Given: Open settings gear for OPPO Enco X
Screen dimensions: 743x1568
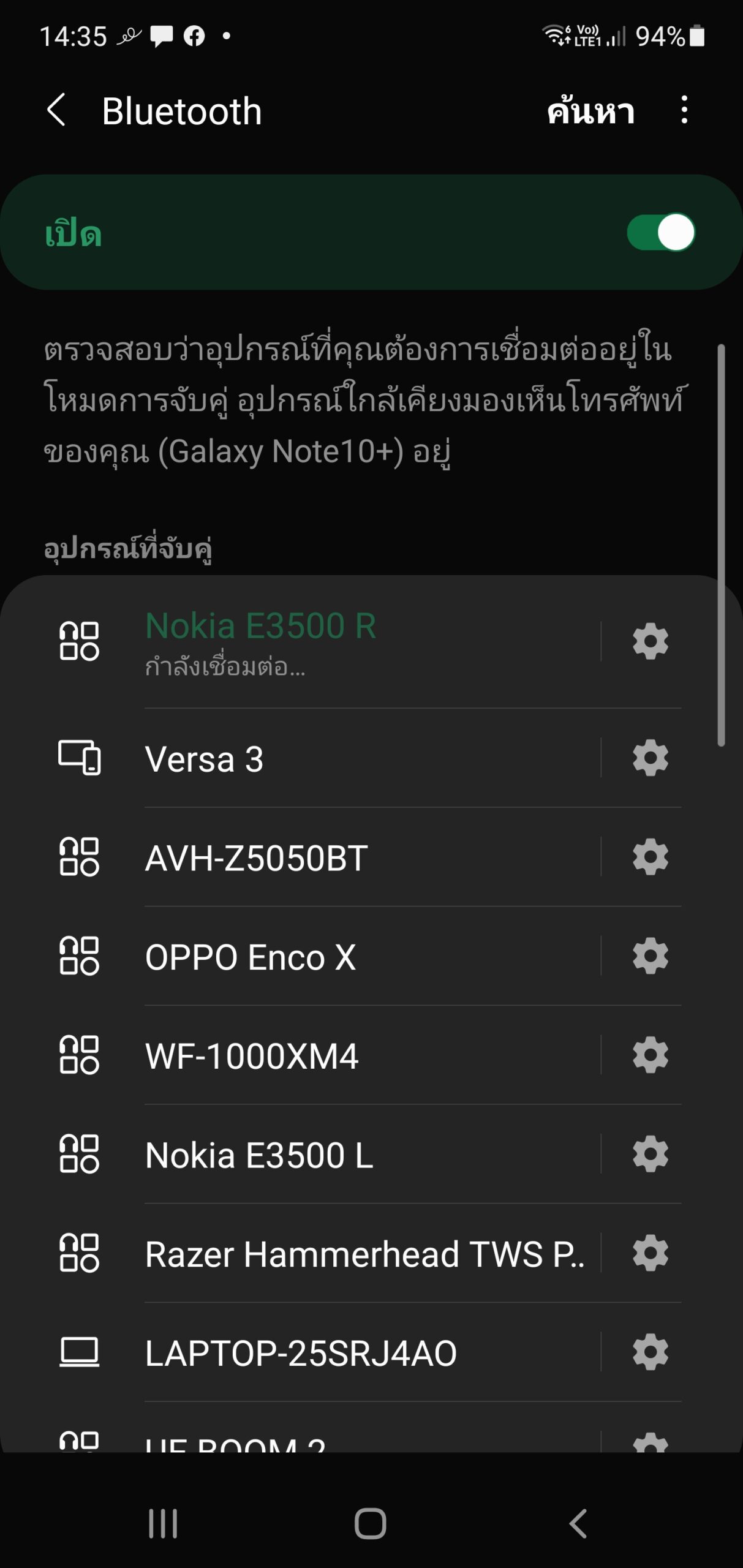Looking at the screenshot, I should pyautogui.click(x=650, y=956).
